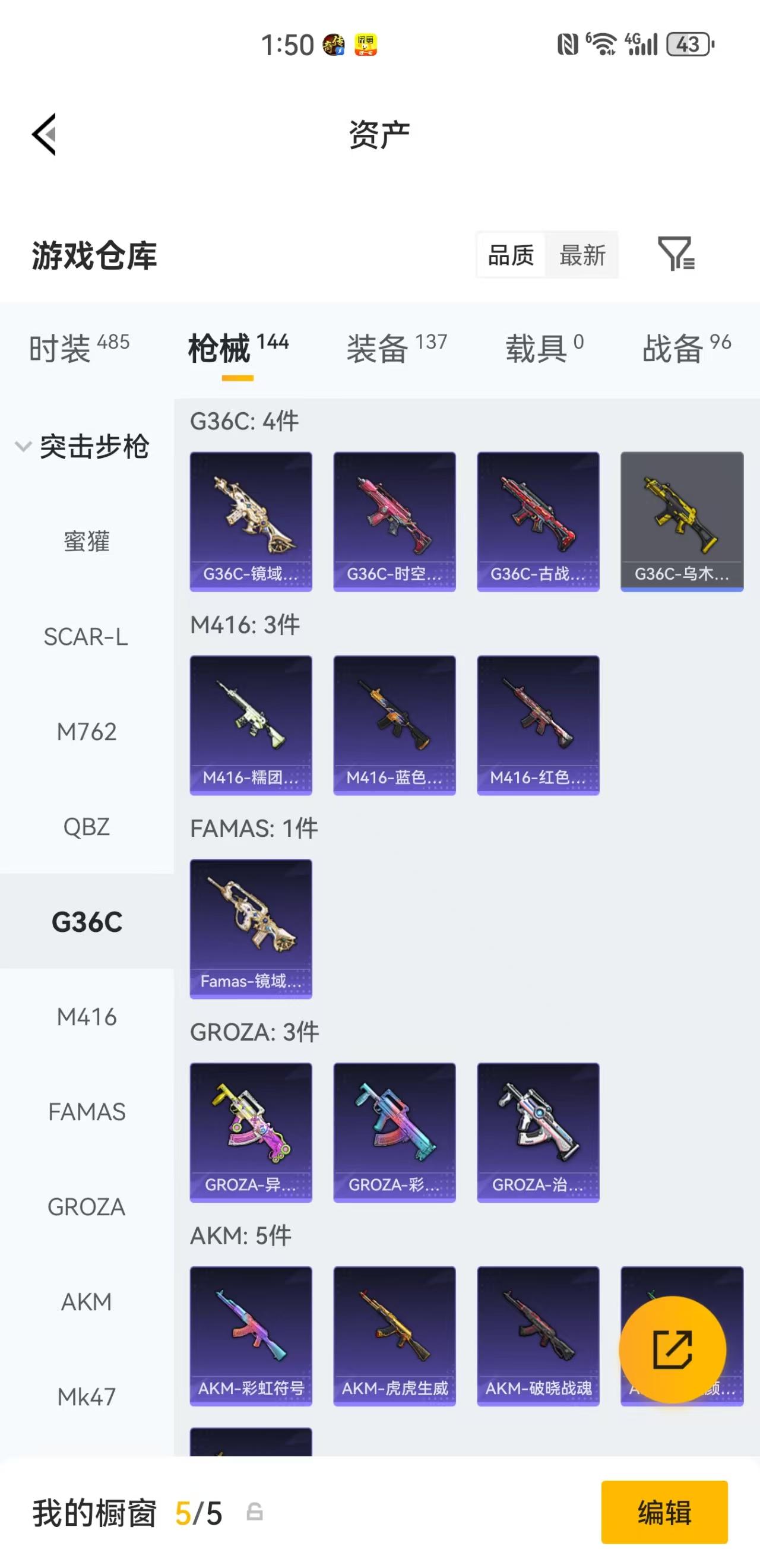Screen dimensions: 760x1568
Task: Tap the 编辑 button
Action: coord(663,1511)
